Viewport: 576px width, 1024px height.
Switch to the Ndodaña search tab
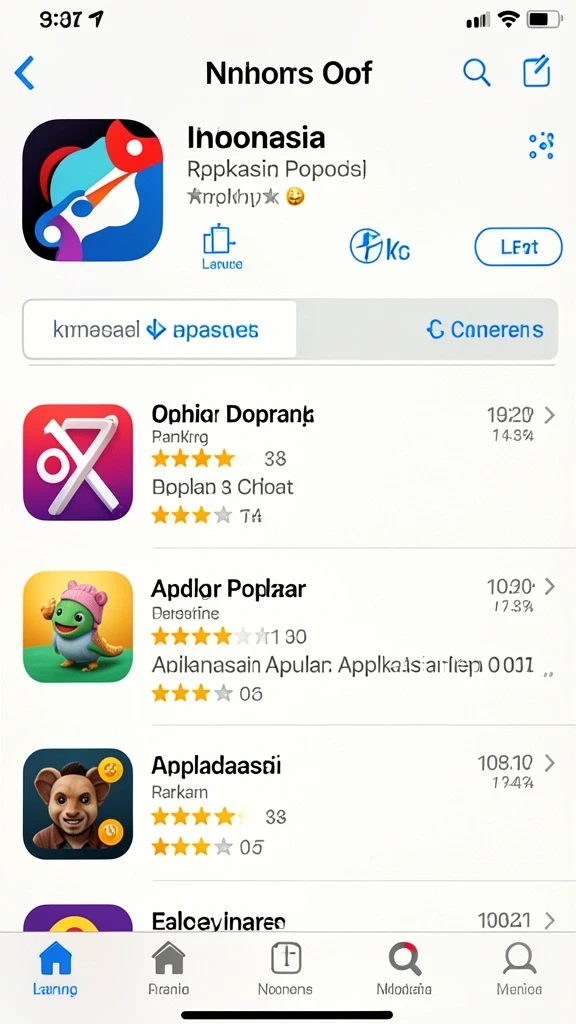[x=404, y=969]
